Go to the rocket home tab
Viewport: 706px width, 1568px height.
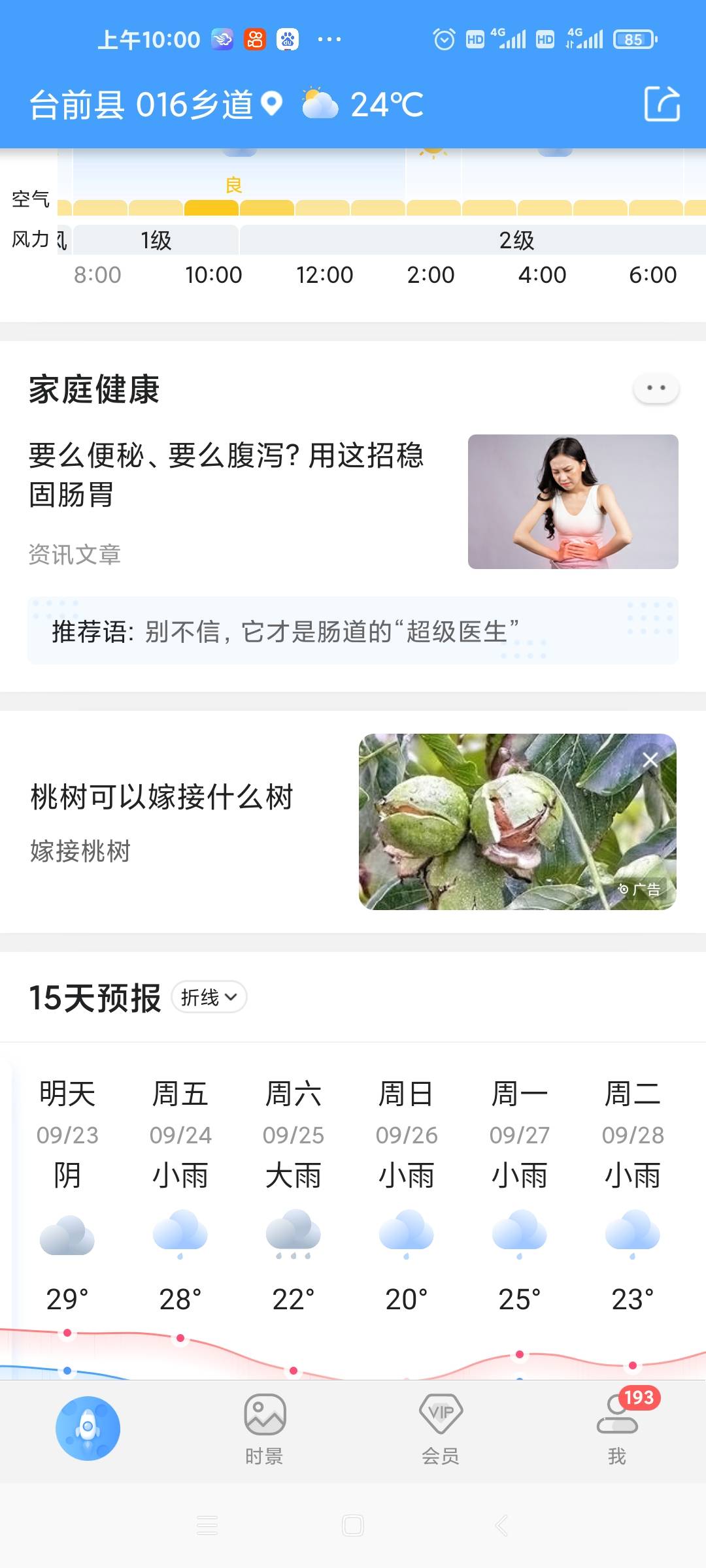click(x=88, y=1428)
